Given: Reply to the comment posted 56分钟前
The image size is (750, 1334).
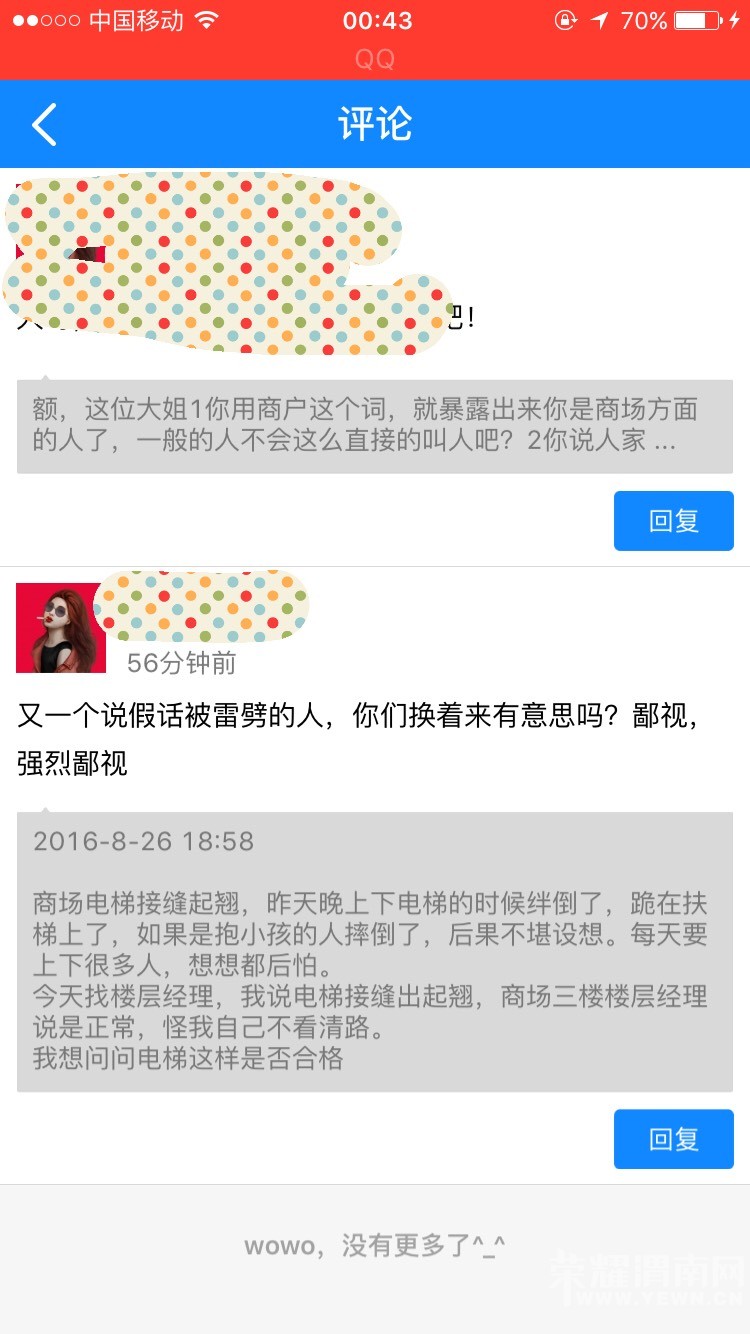Looking at the screenshot, I should point(673,1139).
